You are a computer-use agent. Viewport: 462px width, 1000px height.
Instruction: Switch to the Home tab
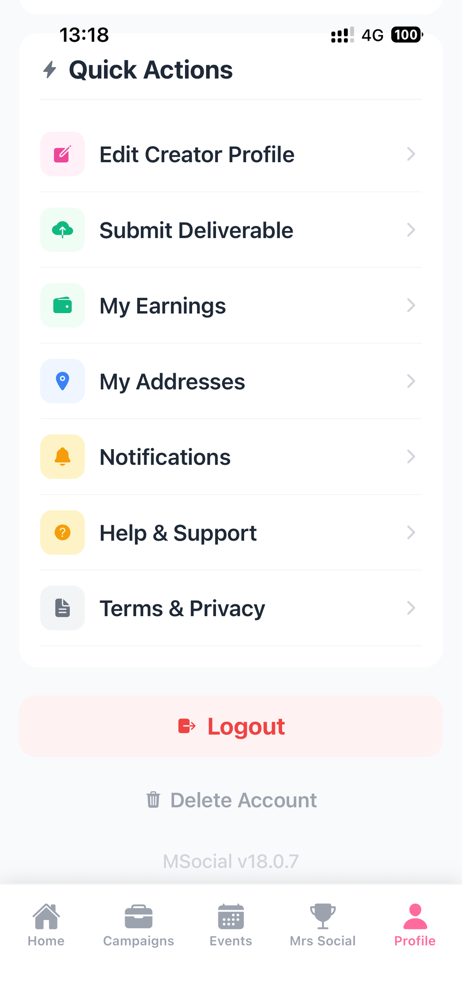click(x=46, y=925)
